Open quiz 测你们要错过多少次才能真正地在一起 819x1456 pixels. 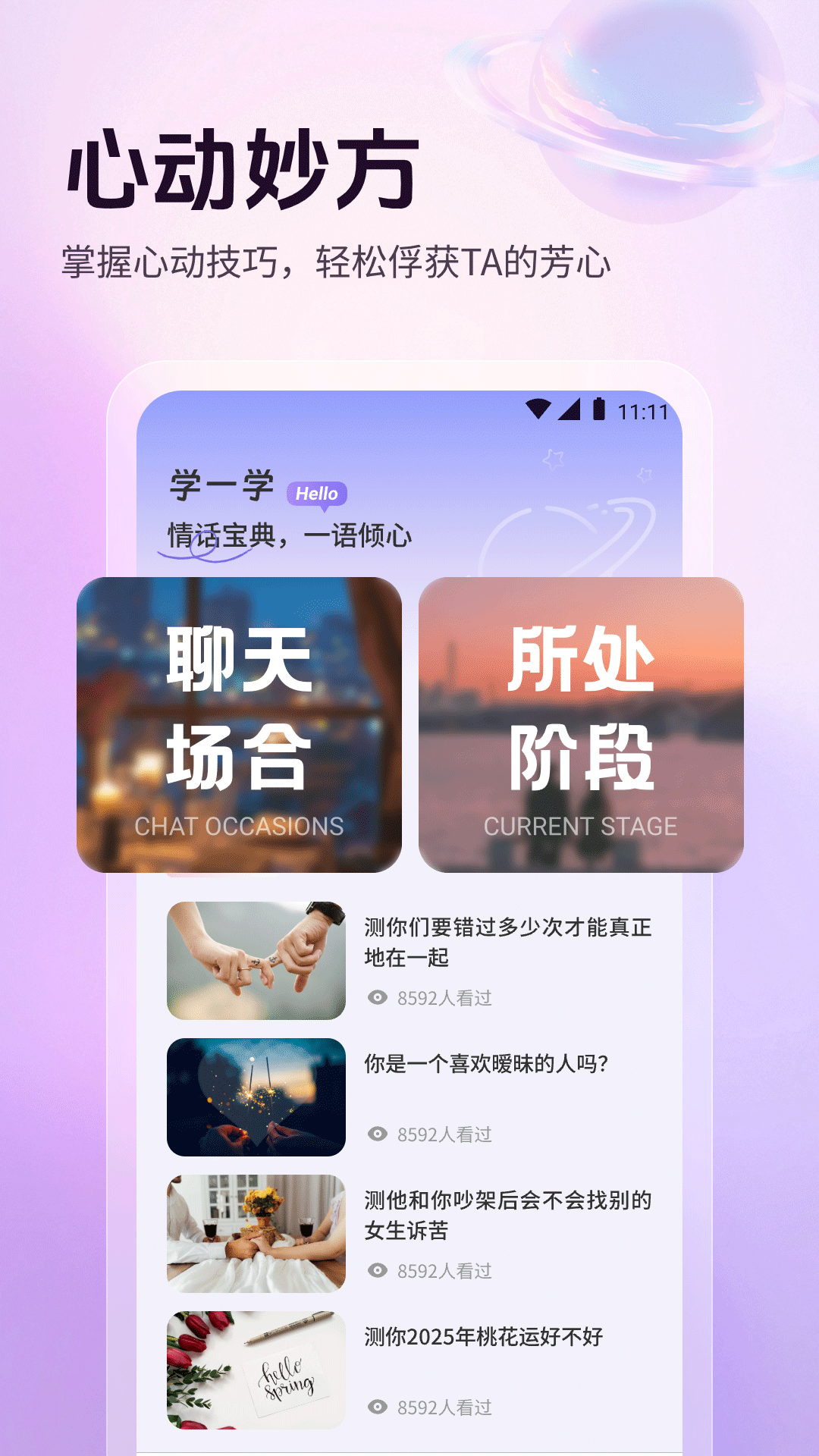(508, 944)
